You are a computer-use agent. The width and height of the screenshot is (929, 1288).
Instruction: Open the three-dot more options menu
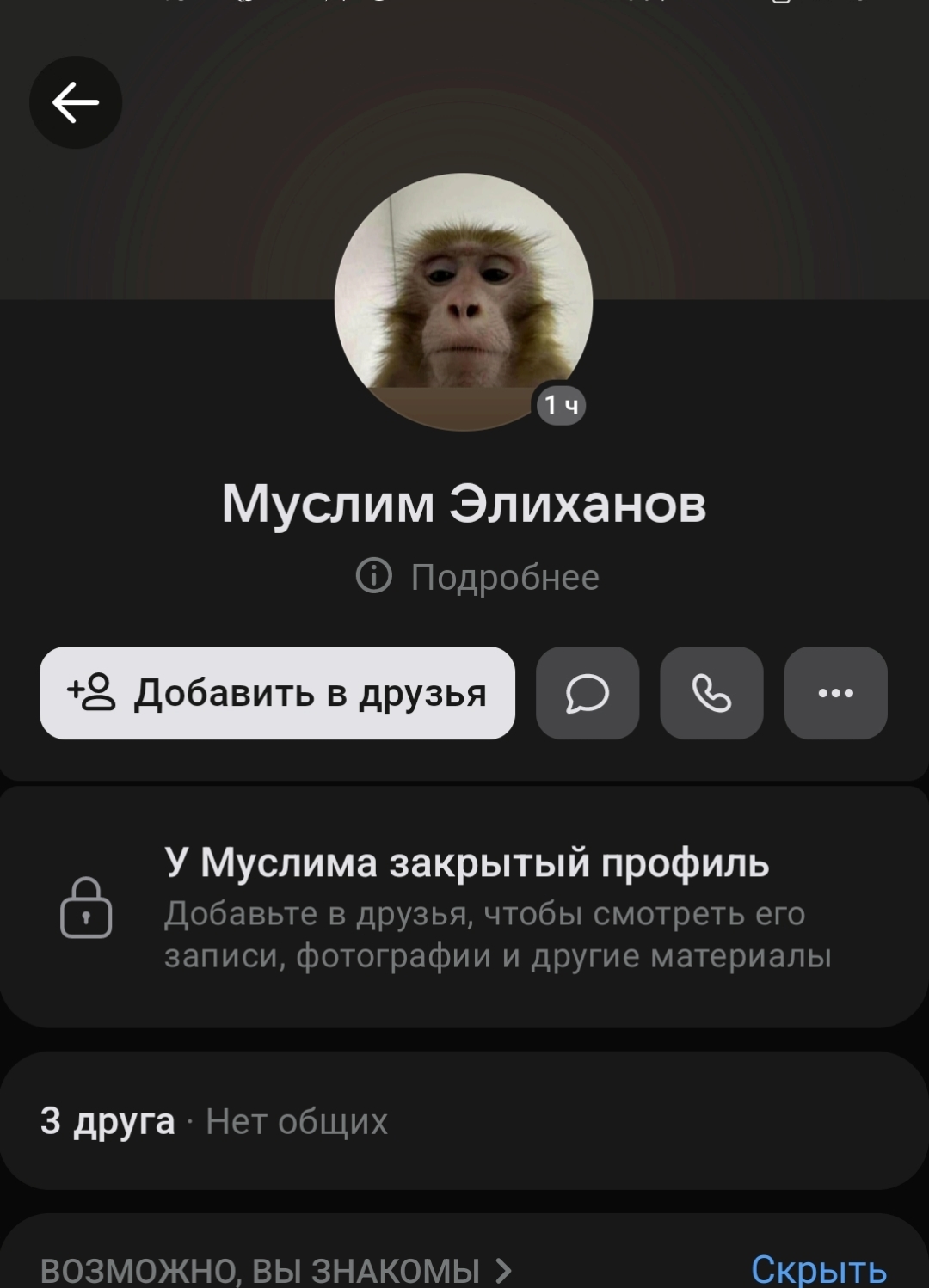tap(835, 693)
